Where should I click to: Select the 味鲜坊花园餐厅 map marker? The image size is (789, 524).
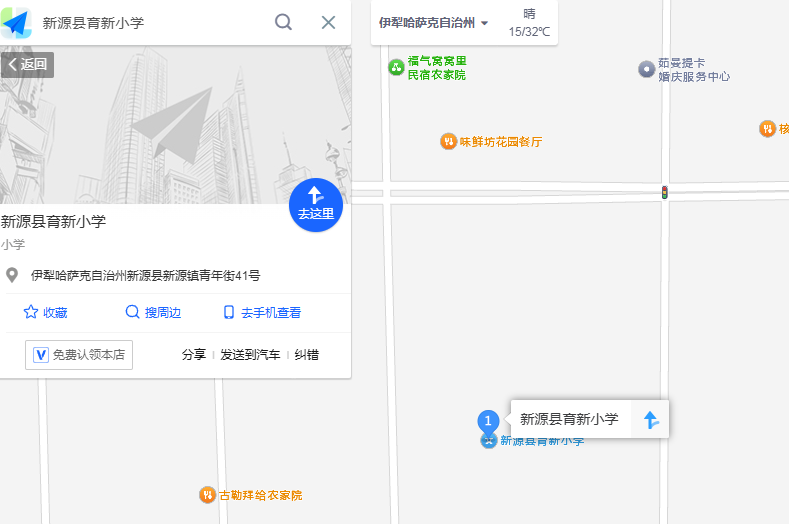coord(449,142)
